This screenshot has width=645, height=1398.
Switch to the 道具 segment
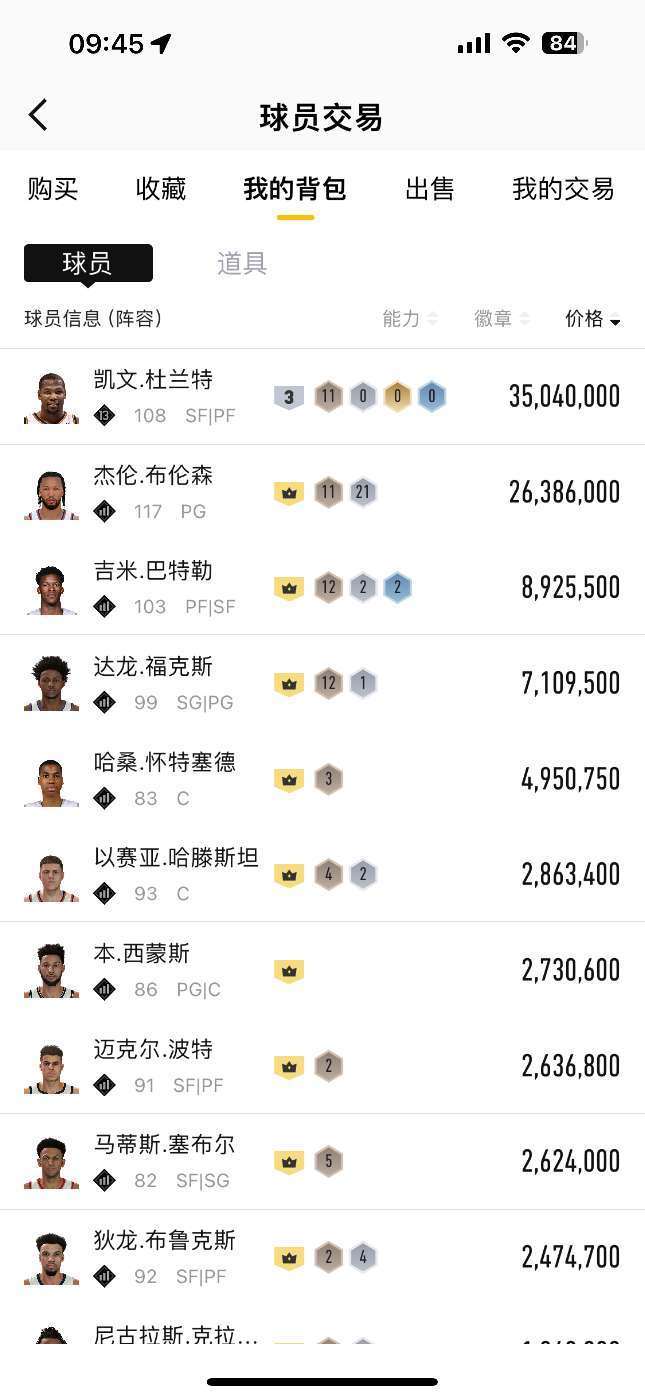[x=242, y=263]
